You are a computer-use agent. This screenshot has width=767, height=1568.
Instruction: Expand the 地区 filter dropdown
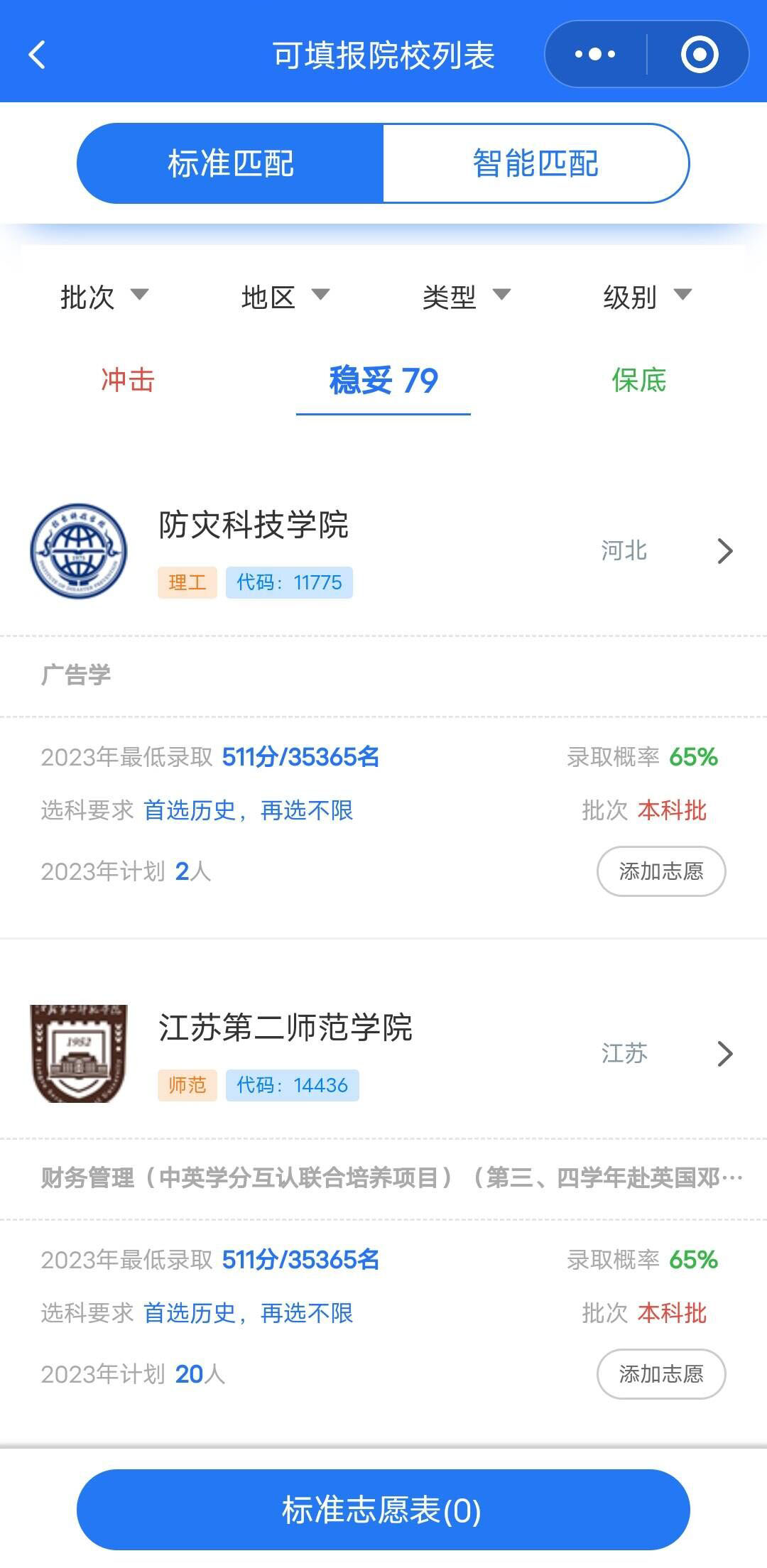[285, 297]
